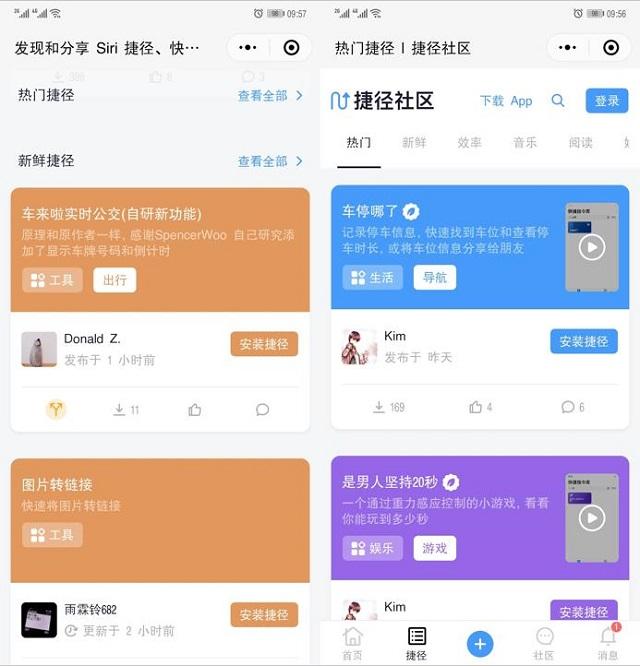The image size is (640, 666).
Task: Play the 车停哪了 preview video
Action: click(592, 247)
